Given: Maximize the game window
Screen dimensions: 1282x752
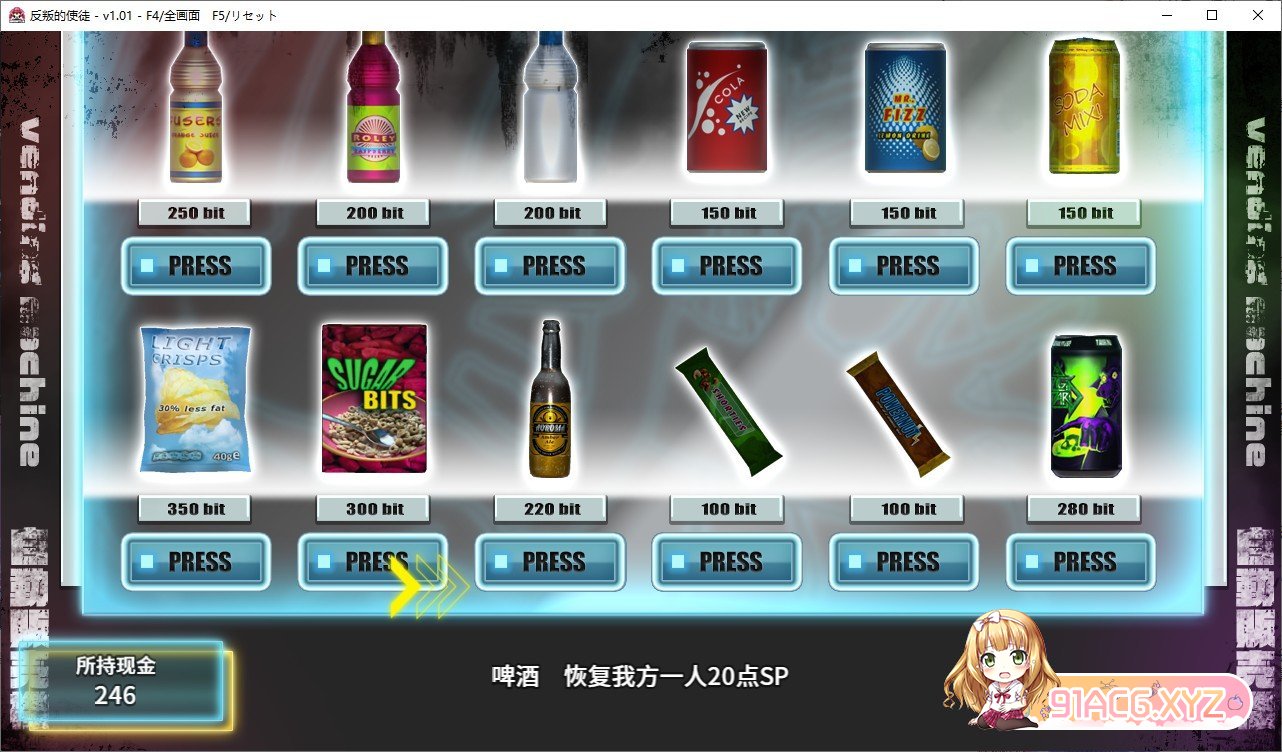Looking at the screenshot, I should (x=1212, y=15).
